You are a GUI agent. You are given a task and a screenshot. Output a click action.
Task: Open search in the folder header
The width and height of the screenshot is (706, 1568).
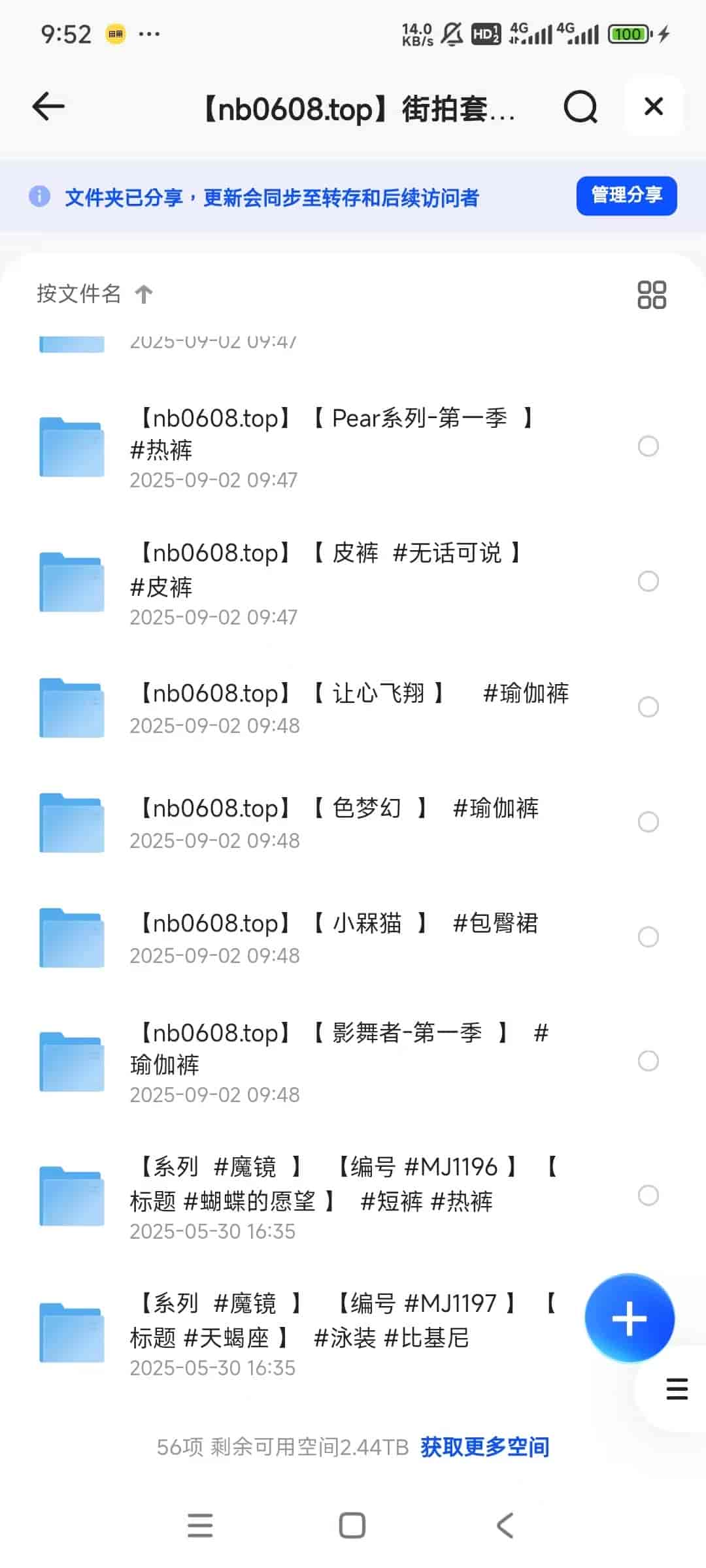(x=580, y=107)
